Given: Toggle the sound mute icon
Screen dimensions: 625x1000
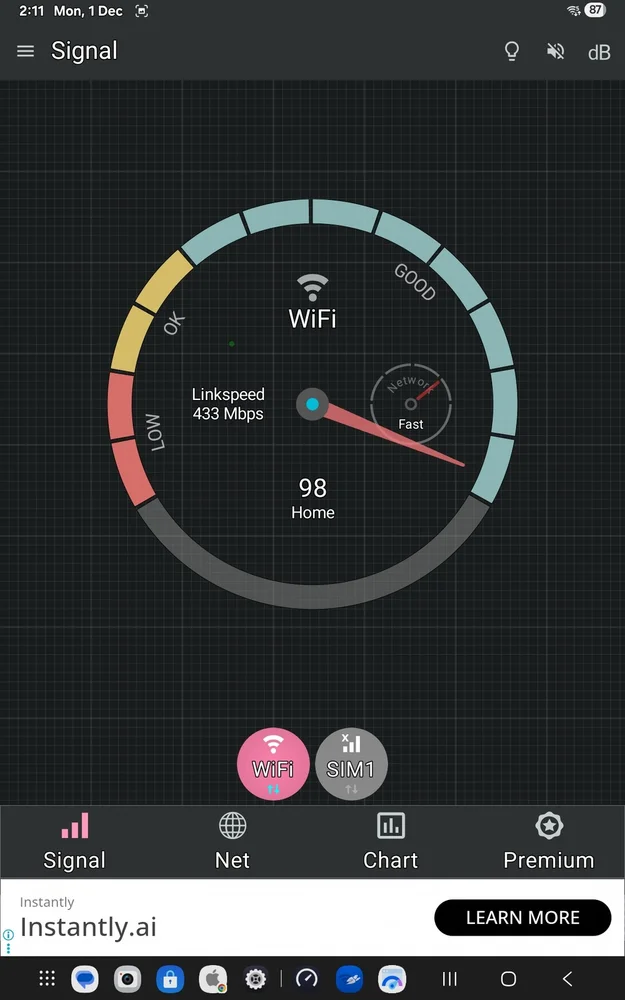Looking at the screenshot, I should pos(556,51).
